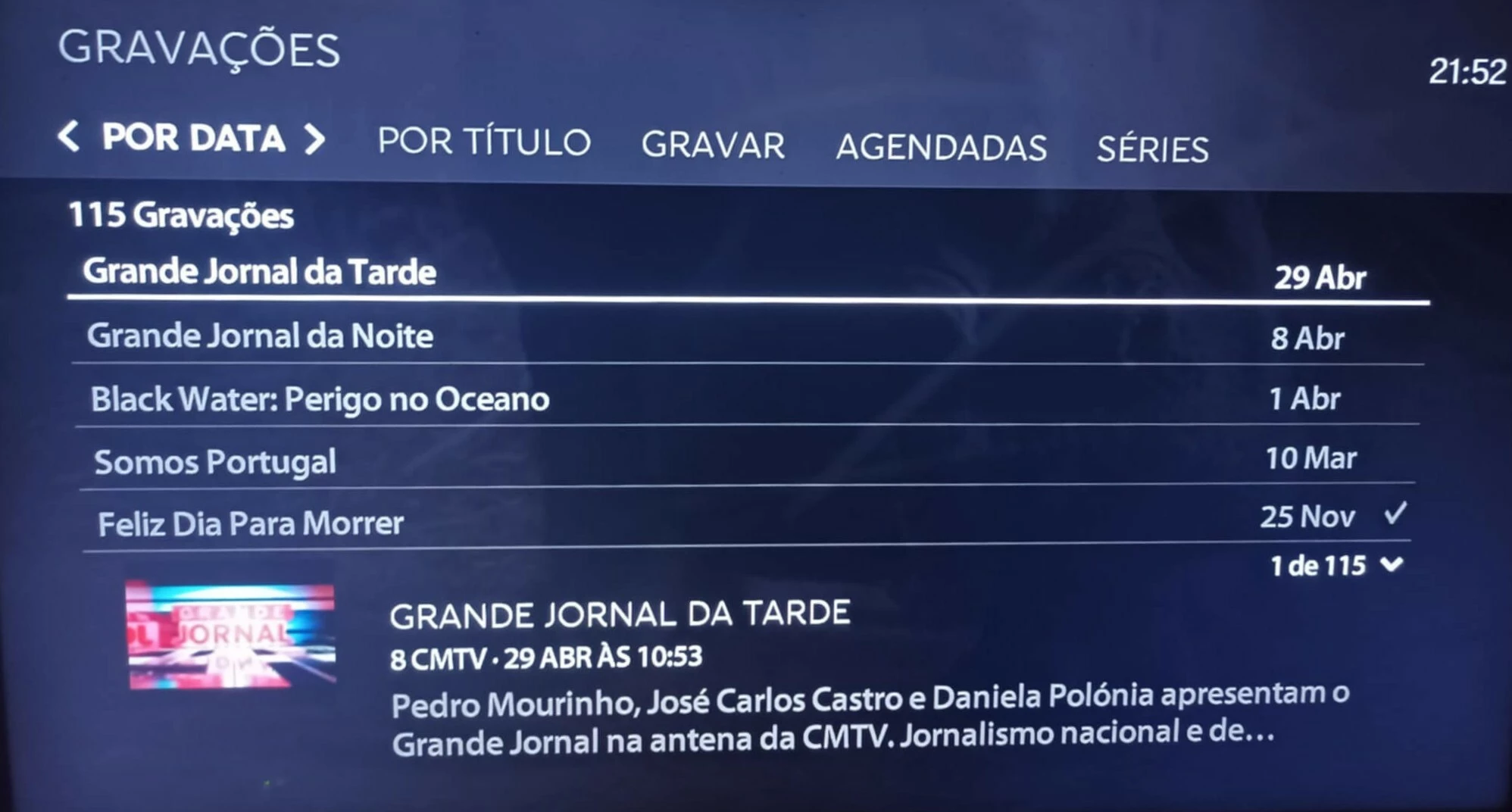Play Feliz Dia Para Morrer recording
The height and width of the screenshot is (812, 1512).
pyautogui.click(x=251, y=523)
